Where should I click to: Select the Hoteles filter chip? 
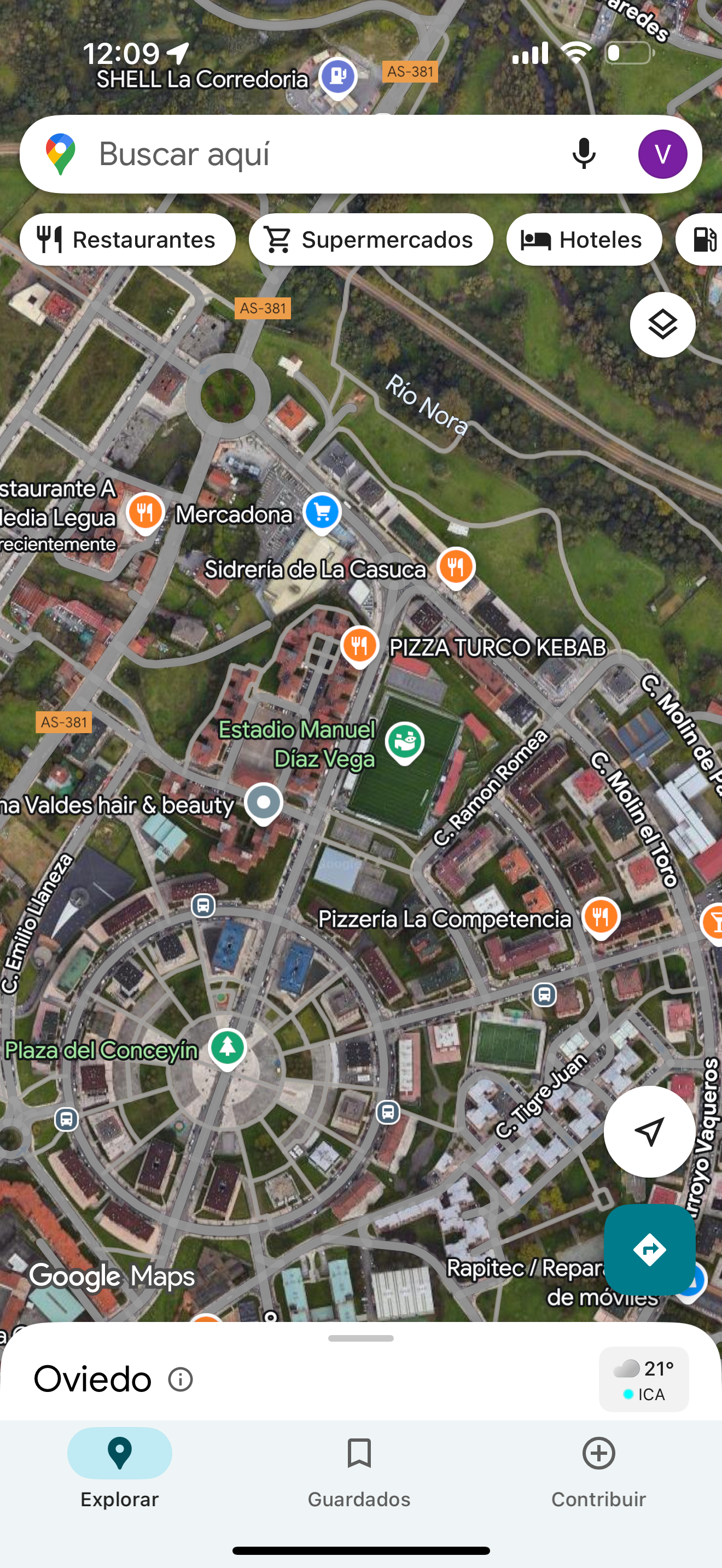coord(584,240)
